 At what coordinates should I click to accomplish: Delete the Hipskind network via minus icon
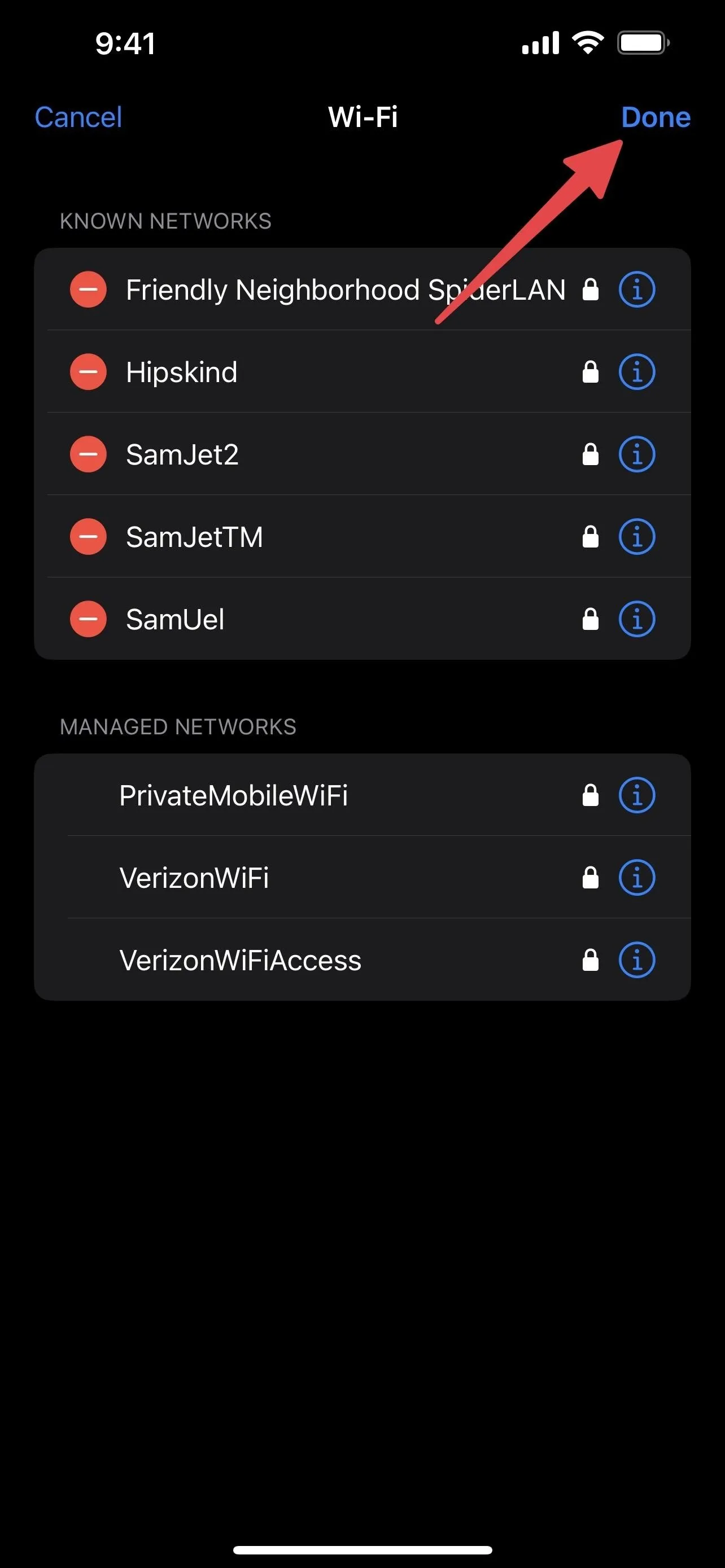point(88,371)
